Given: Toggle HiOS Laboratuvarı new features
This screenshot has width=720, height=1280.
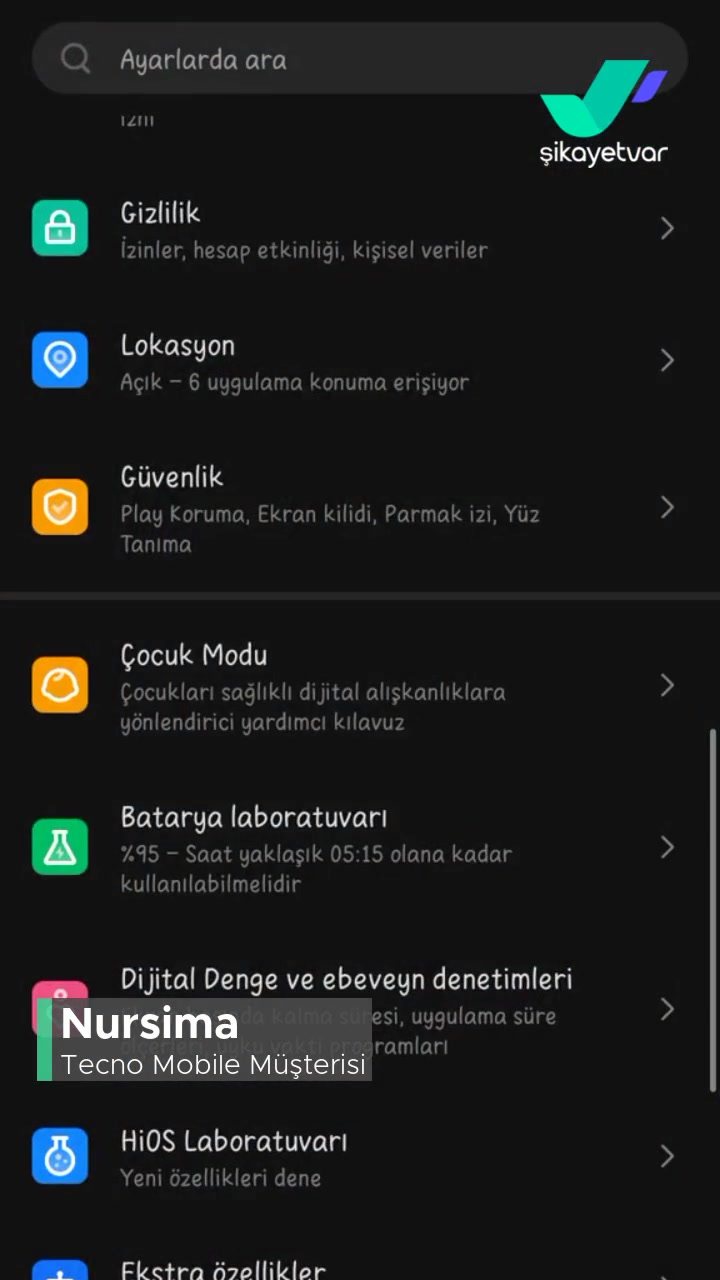Looking at the screenshot, I should [x=360, y=1156].
